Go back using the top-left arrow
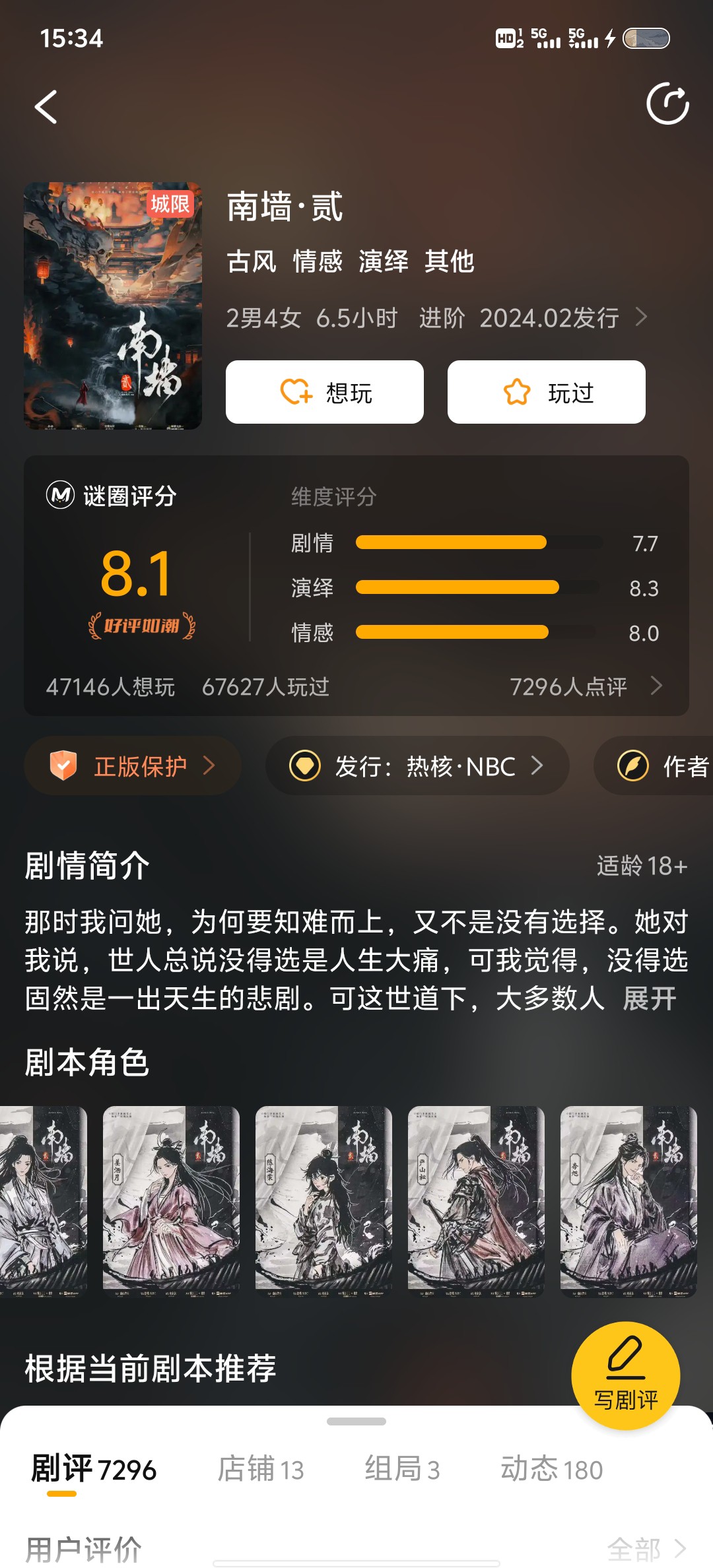The image size is (713, 1568). (x=46, y=107)
